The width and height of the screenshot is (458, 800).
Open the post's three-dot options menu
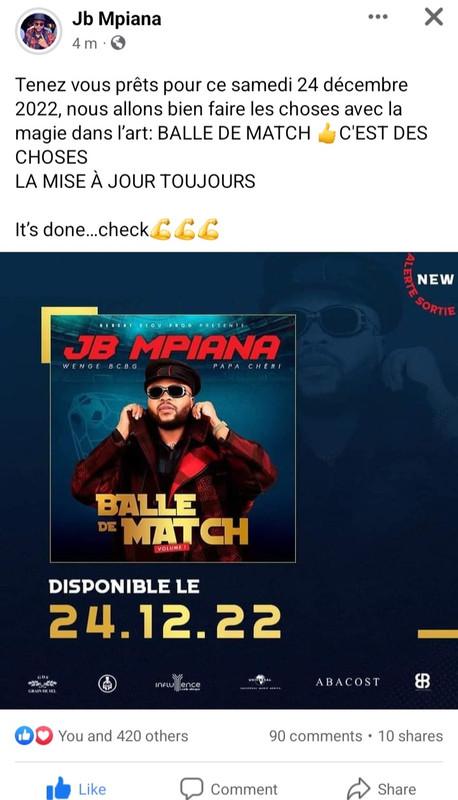(378, 17)
